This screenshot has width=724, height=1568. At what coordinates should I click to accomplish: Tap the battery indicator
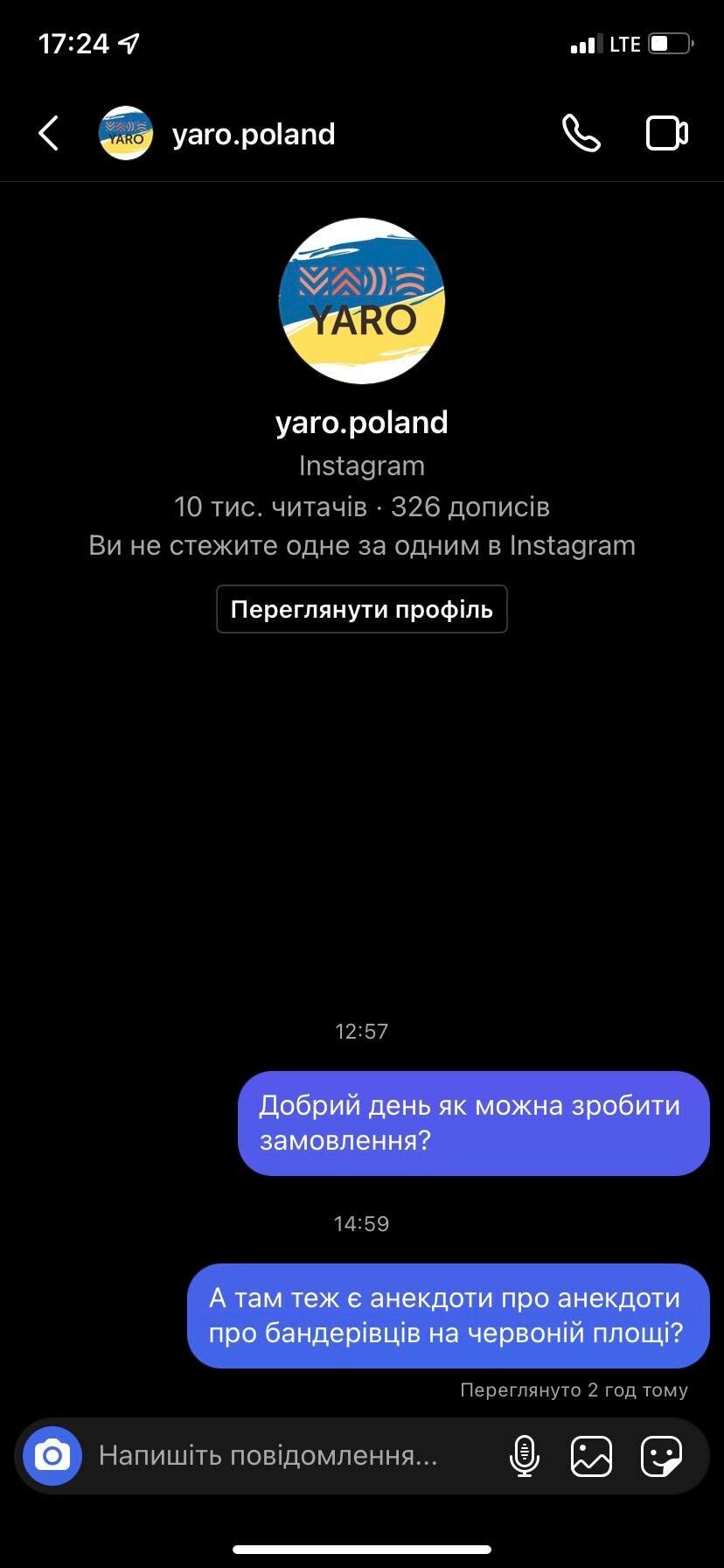670,43
